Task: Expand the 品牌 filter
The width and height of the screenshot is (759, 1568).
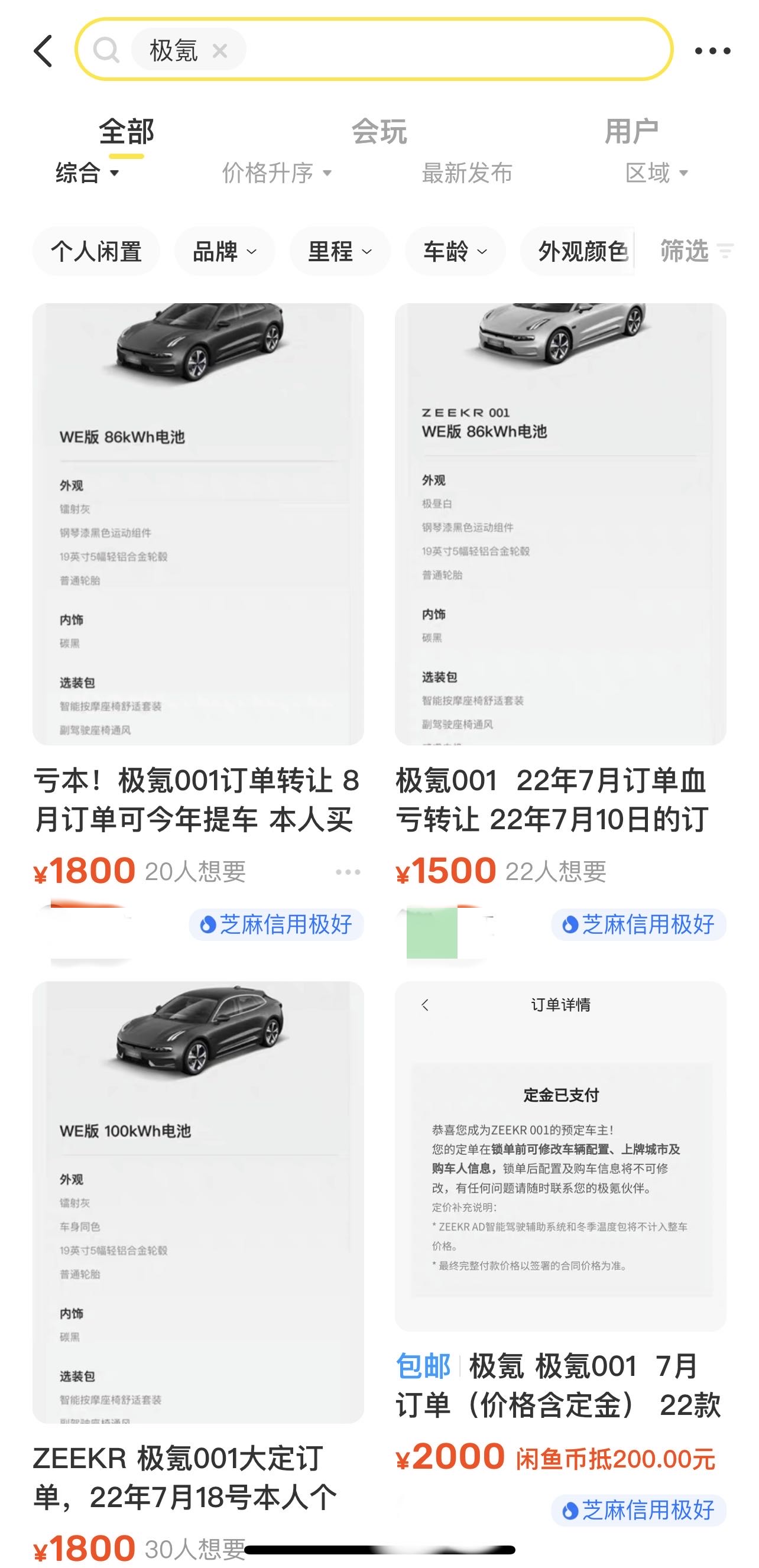Action: click(225, 251)
